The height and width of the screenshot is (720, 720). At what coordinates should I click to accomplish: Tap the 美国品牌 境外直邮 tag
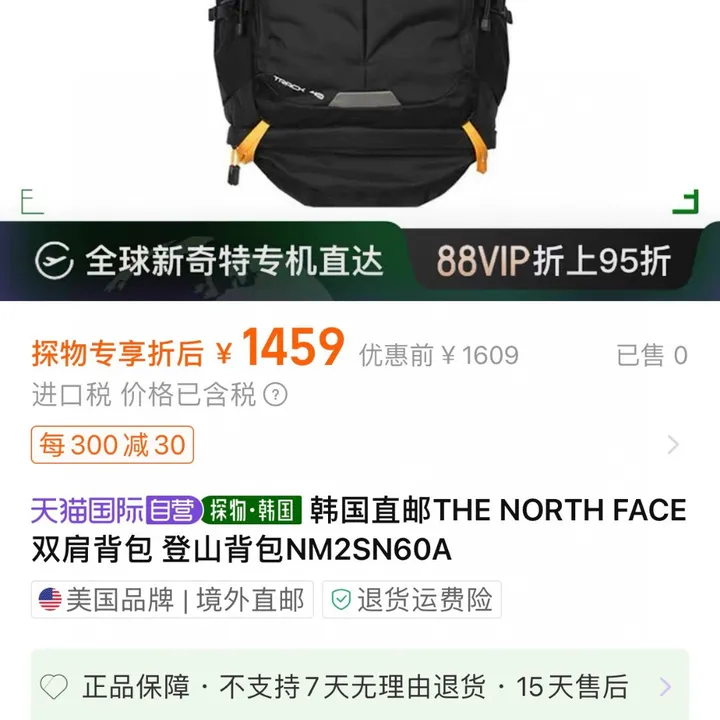click(172, 600)
